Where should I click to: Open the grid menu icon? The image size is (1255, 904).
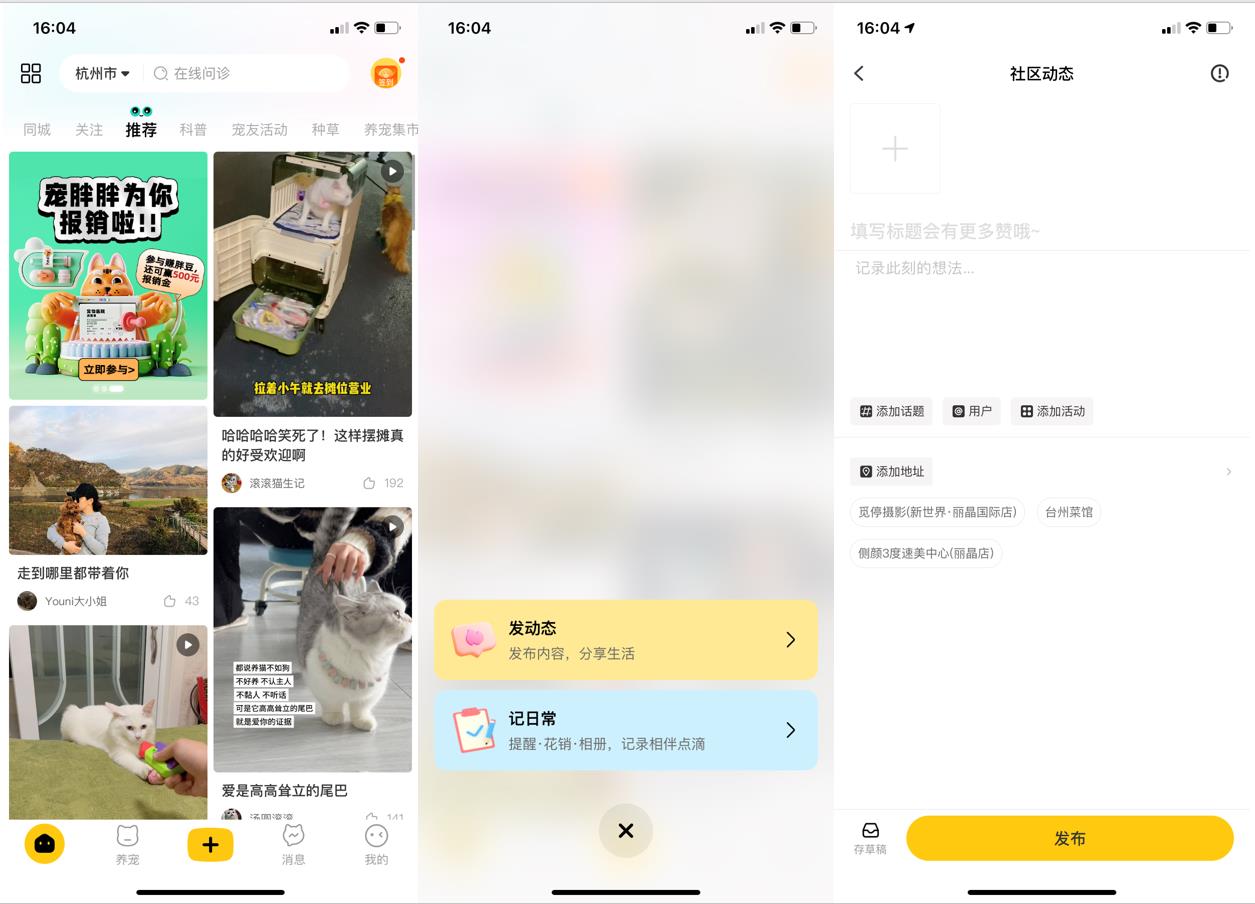pyautogui.click(x=31, y=73)
